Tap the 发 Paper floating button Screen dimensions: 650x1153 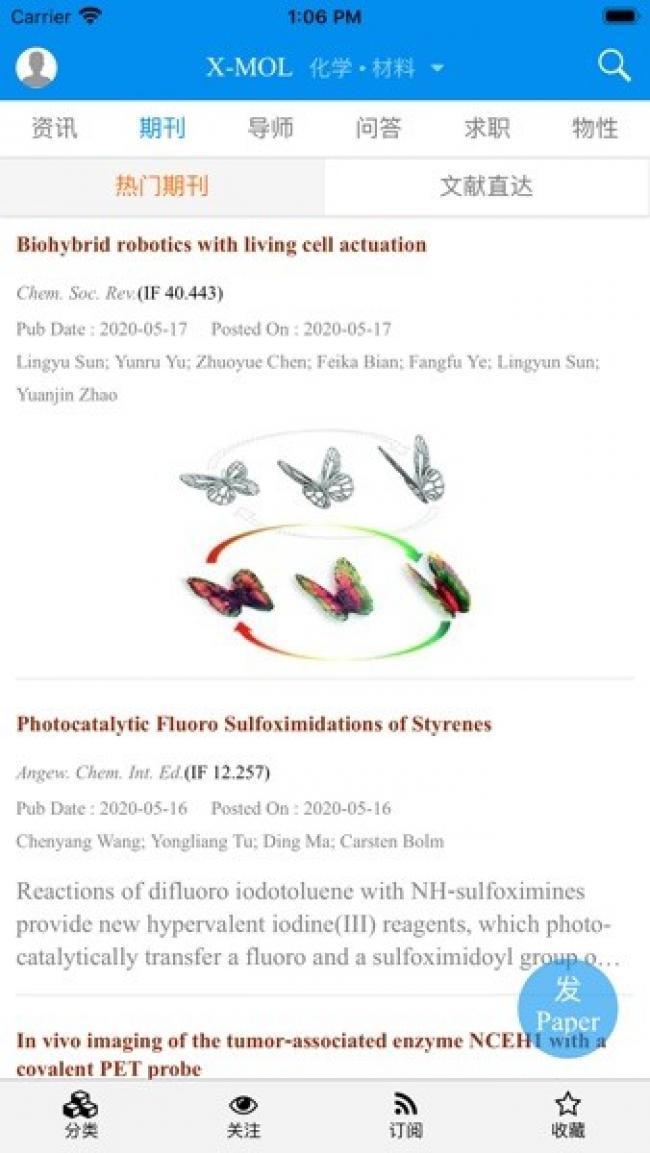click(567, 1007)
